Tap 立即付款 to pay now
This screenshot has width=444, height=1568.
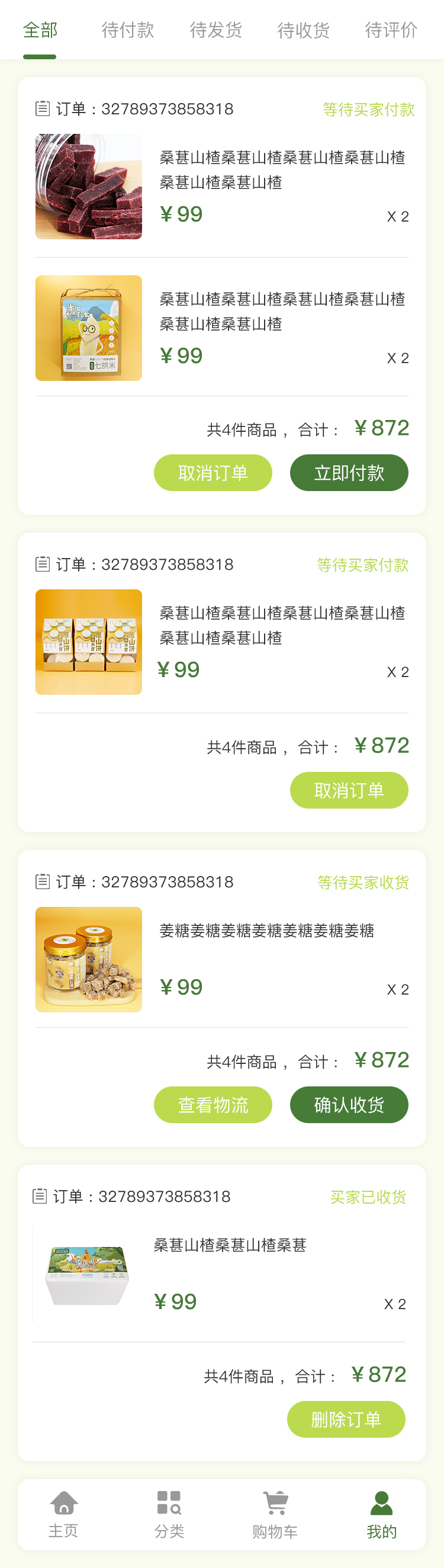349,473
